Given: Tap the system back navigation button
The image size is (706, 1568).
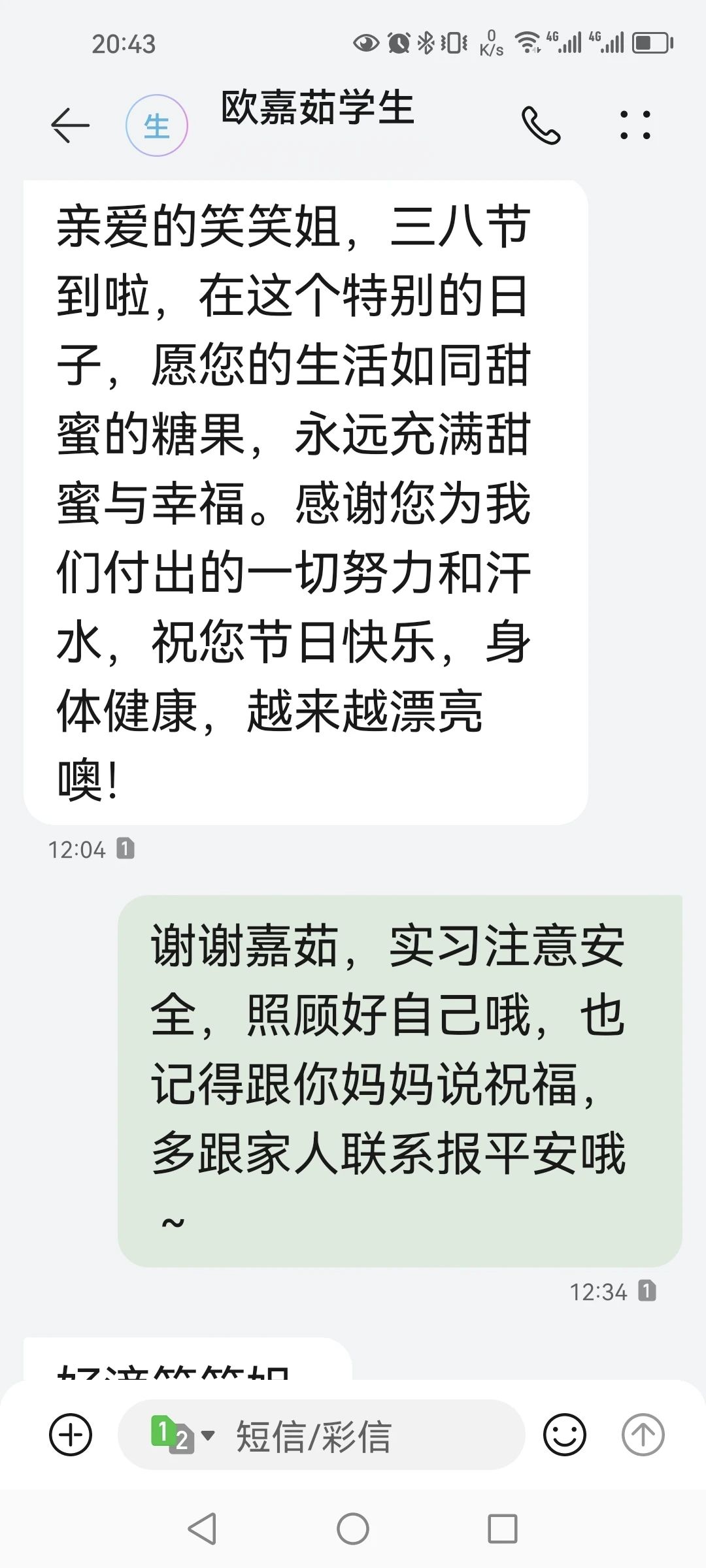Looking at the screenshot, I should (x=202, y=1529).
